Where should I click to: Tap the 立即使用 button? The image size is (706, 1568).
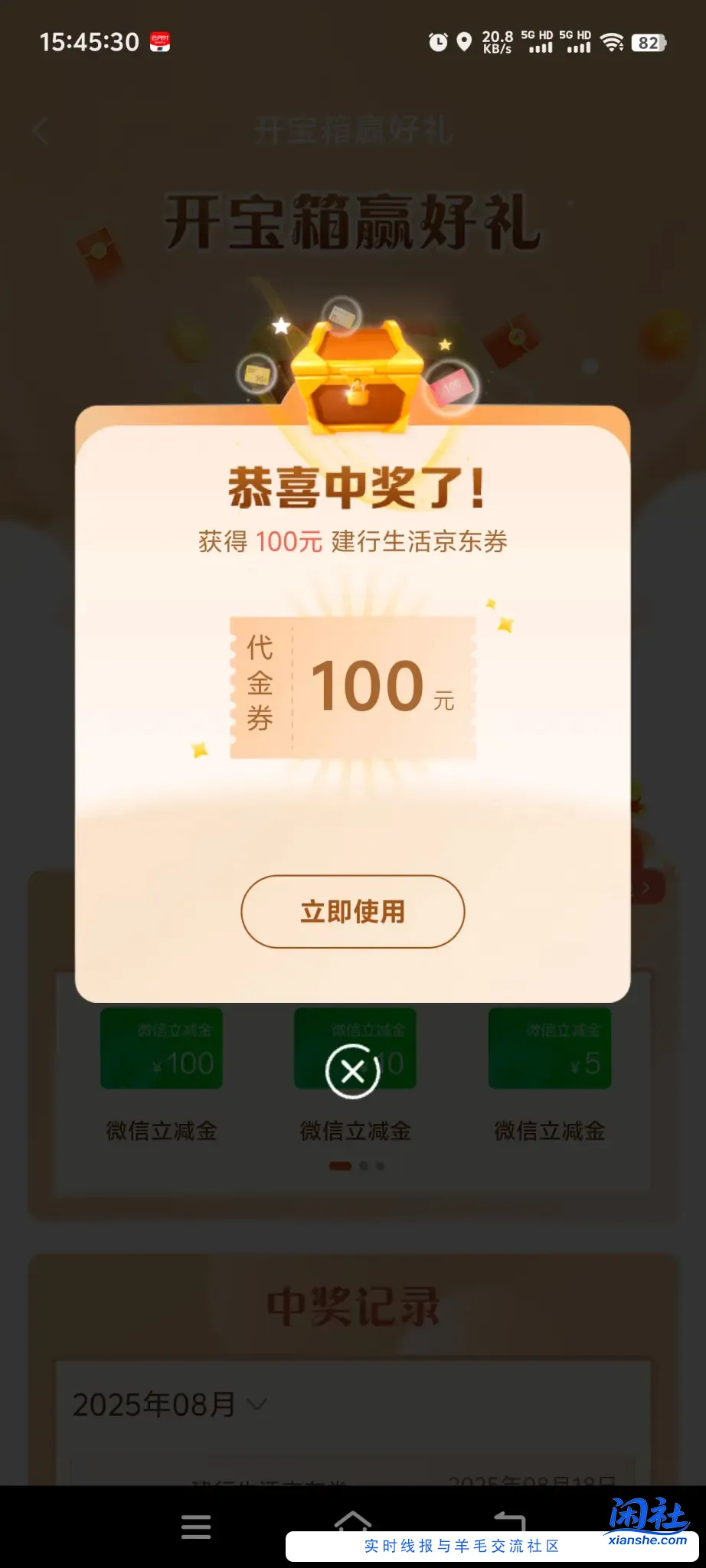coord(352,911)
